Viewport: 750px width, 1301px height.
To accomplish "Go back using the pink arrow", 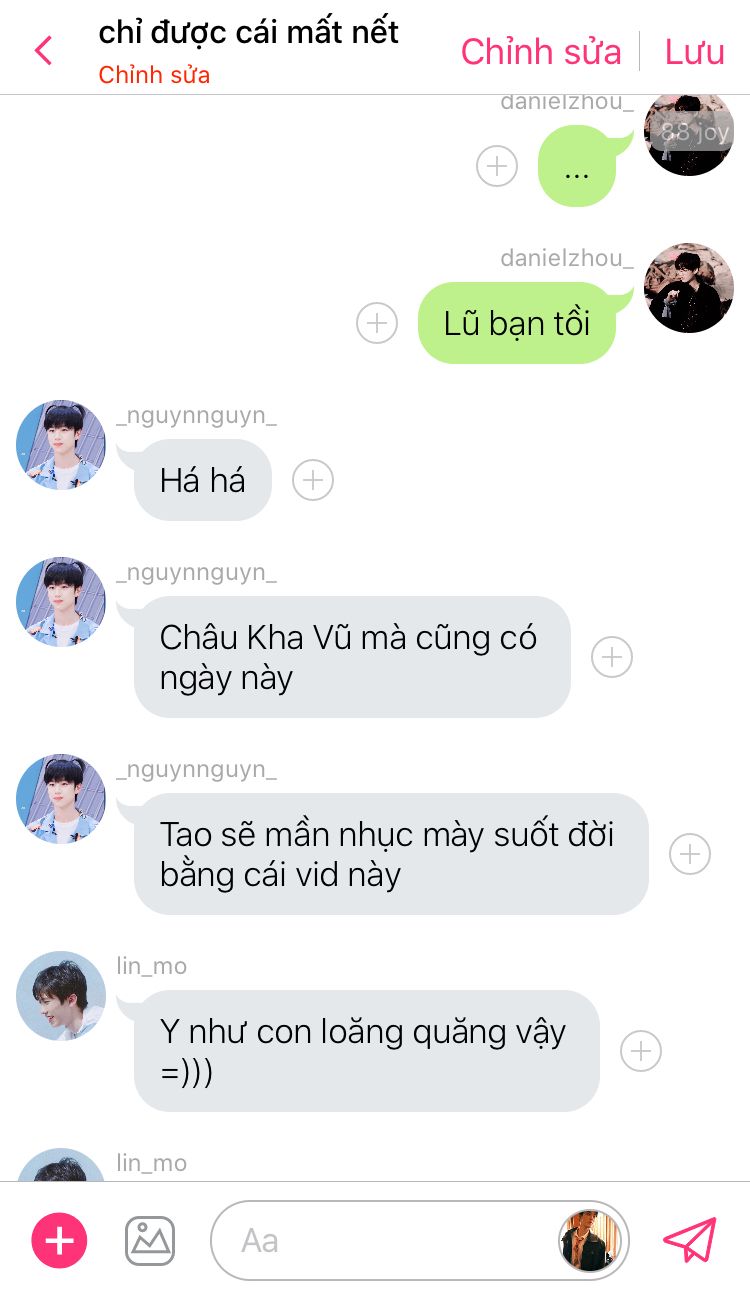I will point(42,50).
